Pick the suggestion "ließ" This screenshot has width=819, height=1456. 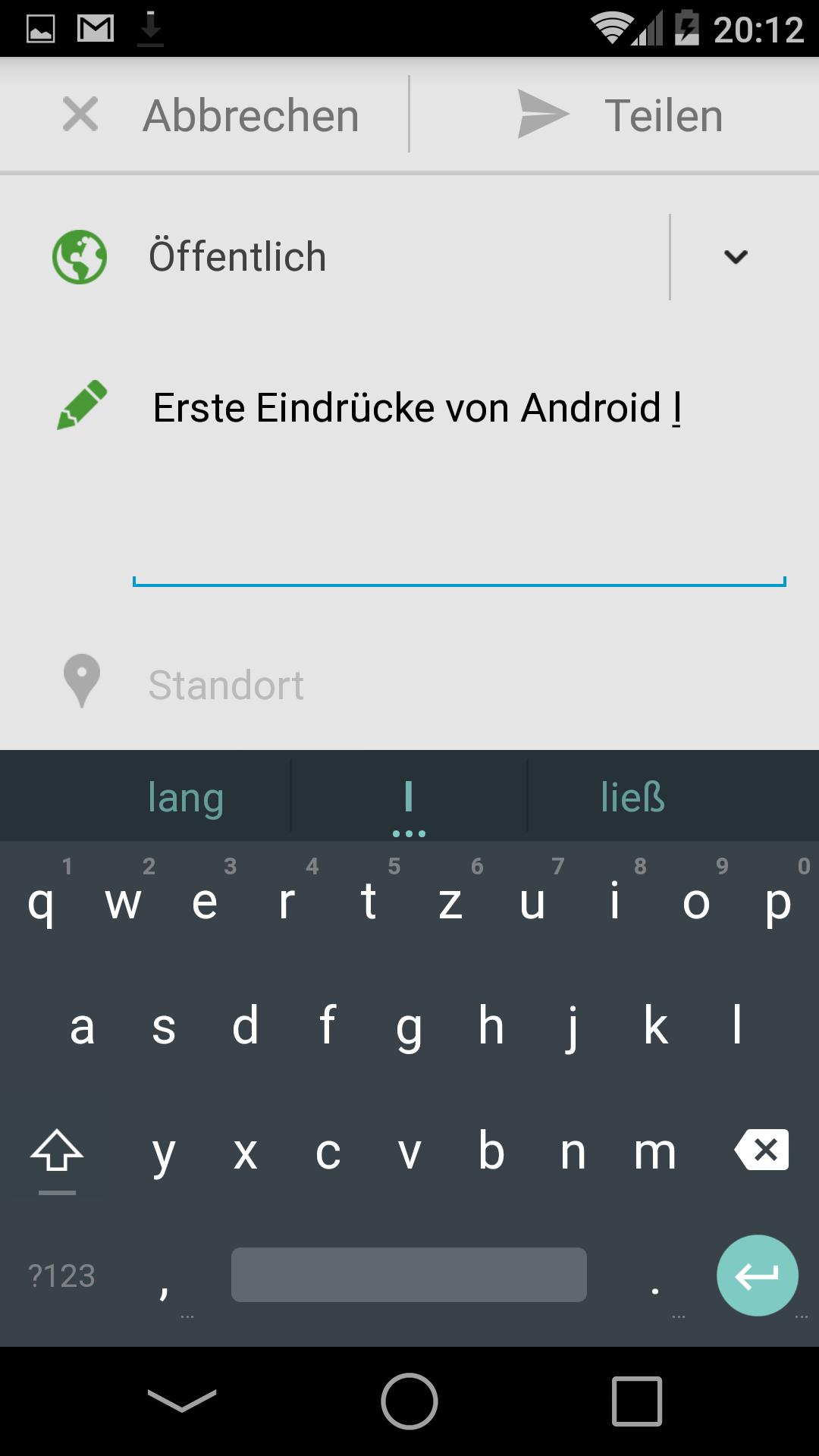point(632,798)
